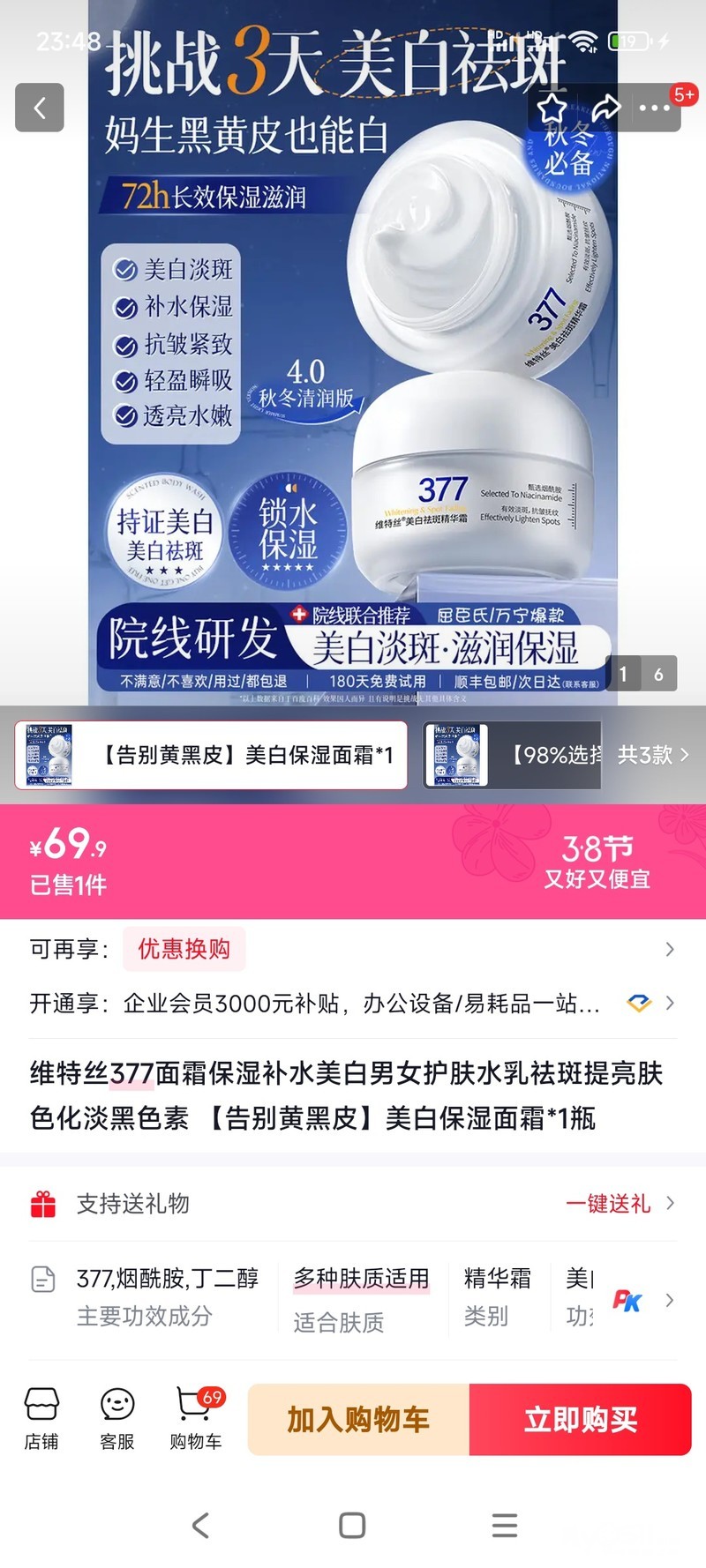Viewport: 706px width, 1568px height.
Task: Contact 客服 customer service
Action: 116,1418
